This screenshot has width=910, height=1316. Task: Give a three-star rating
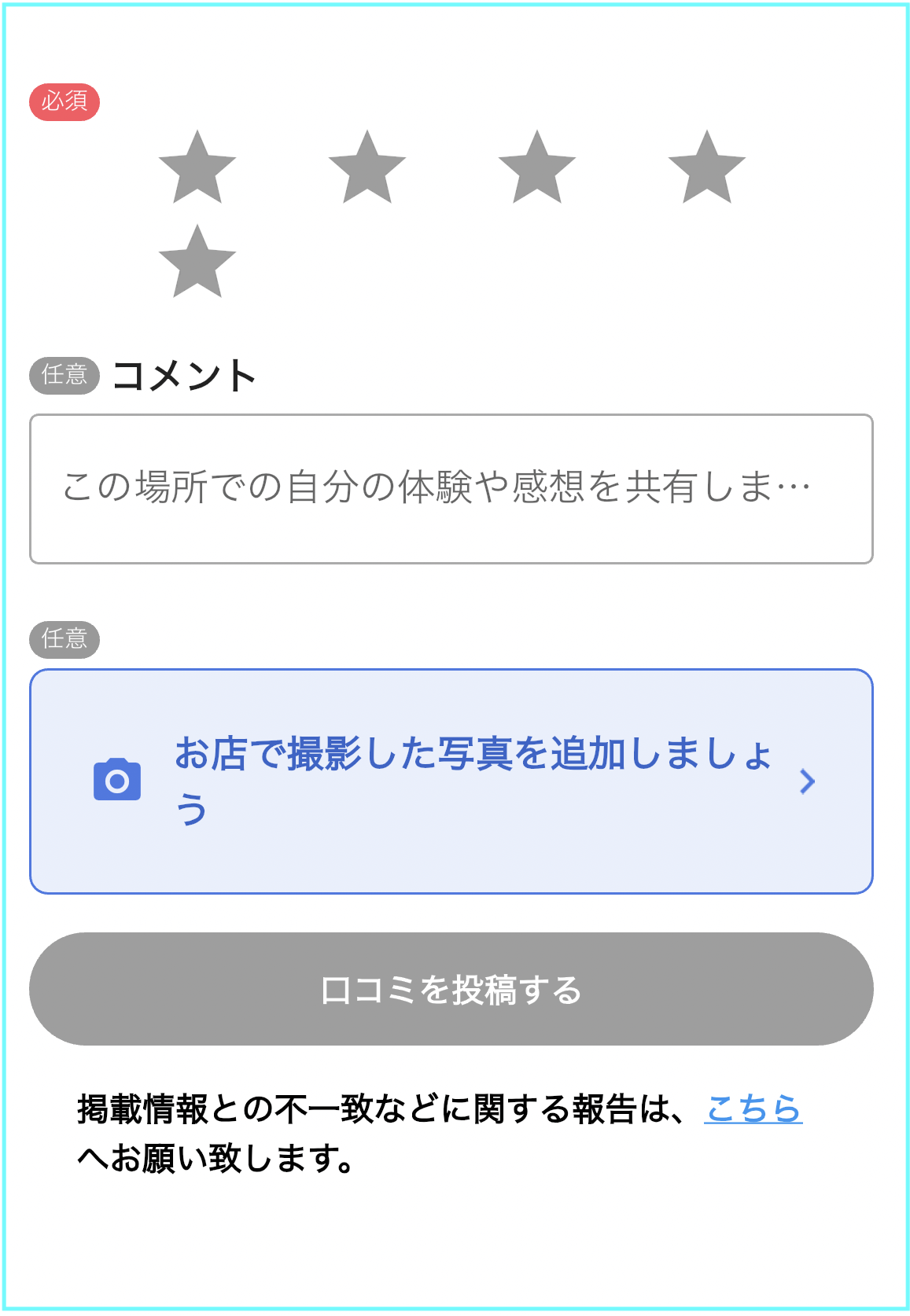[536, 169]
